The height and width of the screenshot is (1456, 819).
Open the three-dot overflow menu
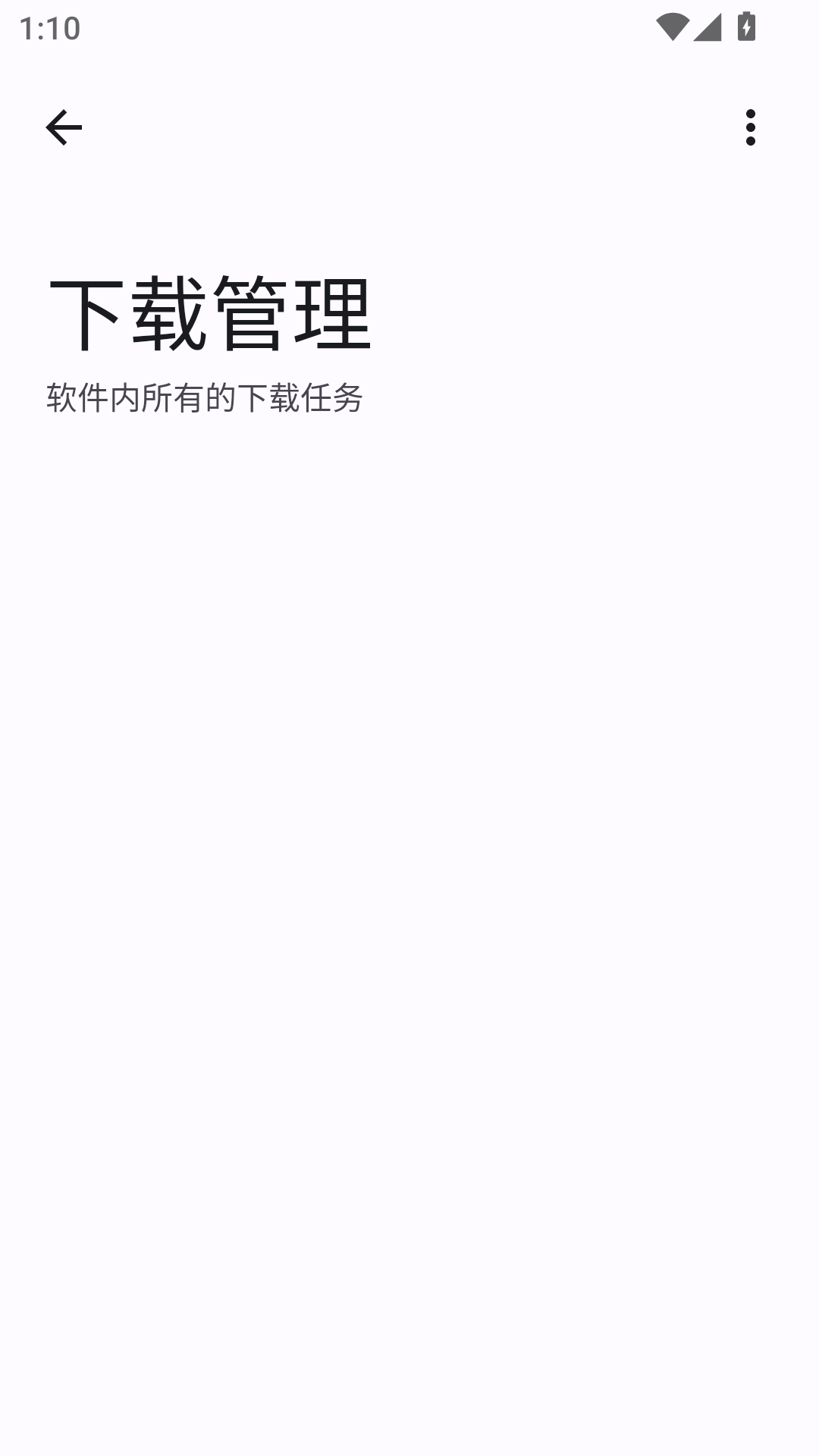(750, 127)
